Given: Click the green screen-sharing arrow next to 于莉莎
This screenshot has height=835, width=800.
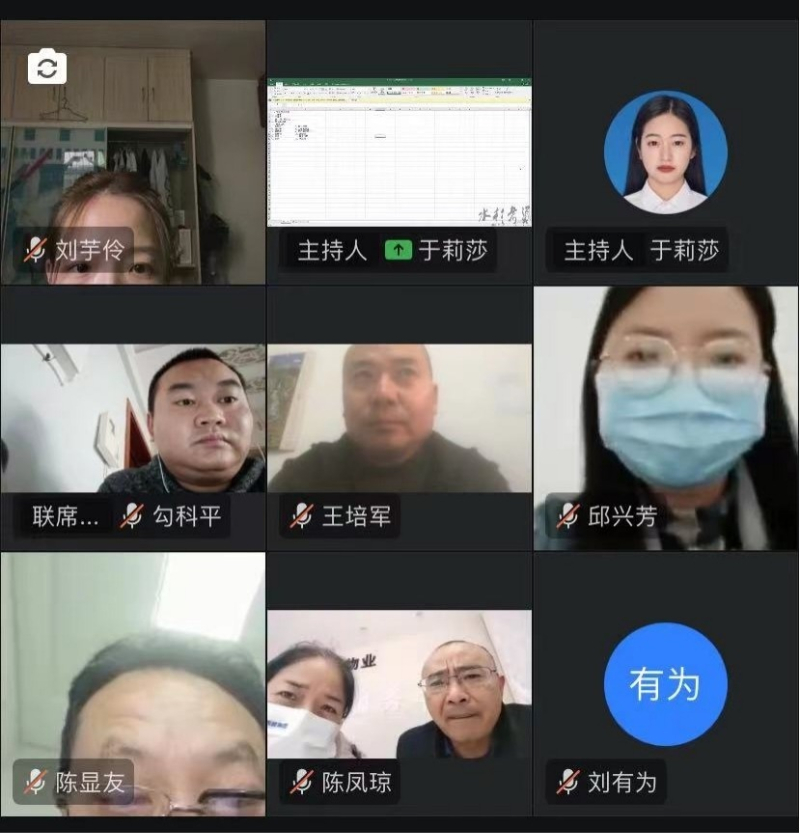Looking at the screenshot, I should click(x=399, y=251).
